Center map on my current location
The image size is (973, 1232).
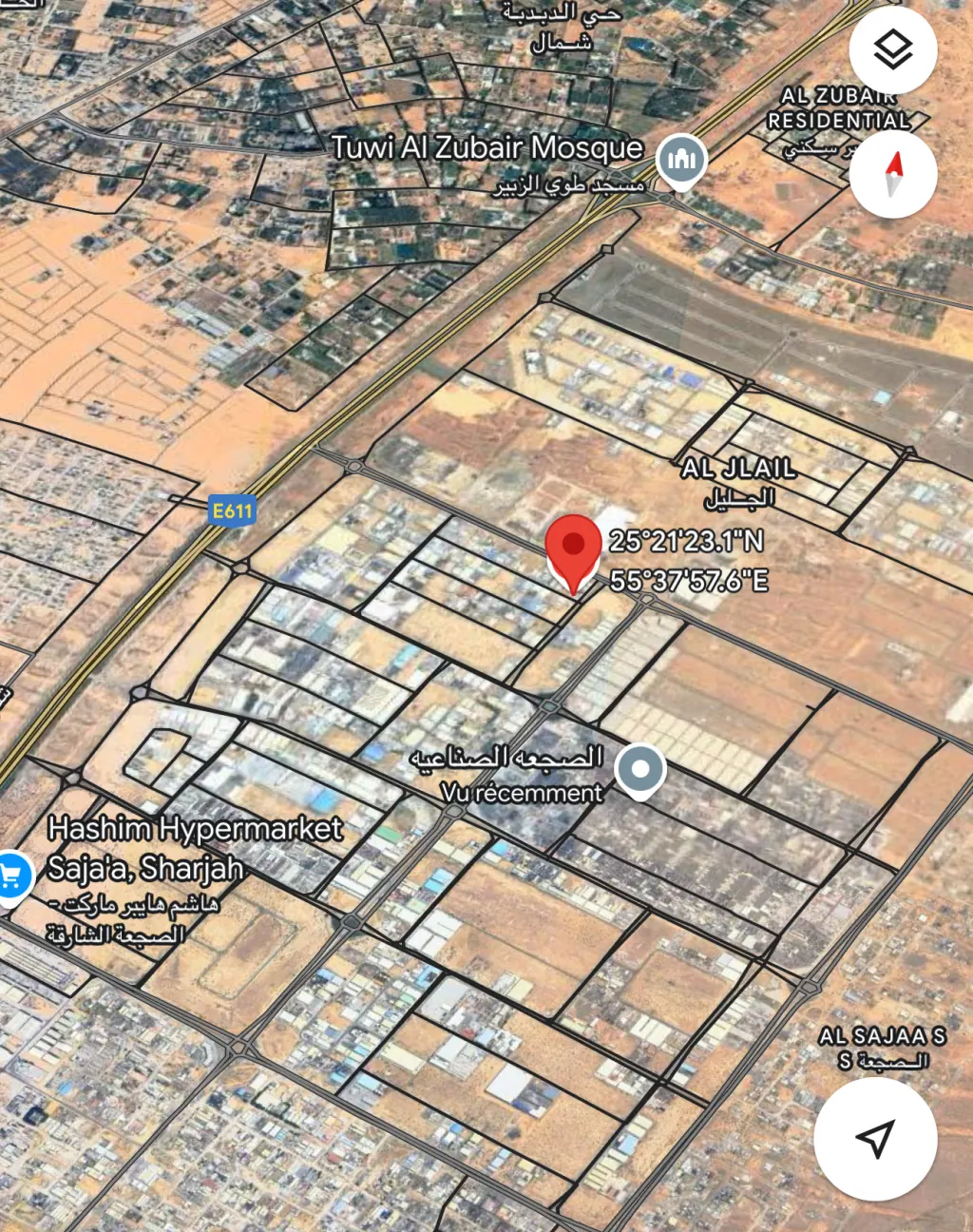tap(875, 1138)
